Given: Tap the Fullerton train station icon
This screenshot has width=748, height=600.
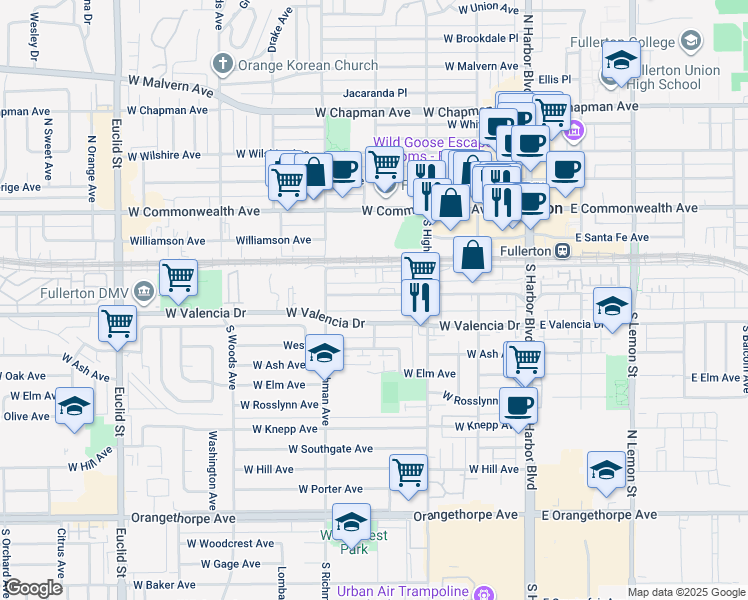Looking at the screenshot, I should click(563, 251).
